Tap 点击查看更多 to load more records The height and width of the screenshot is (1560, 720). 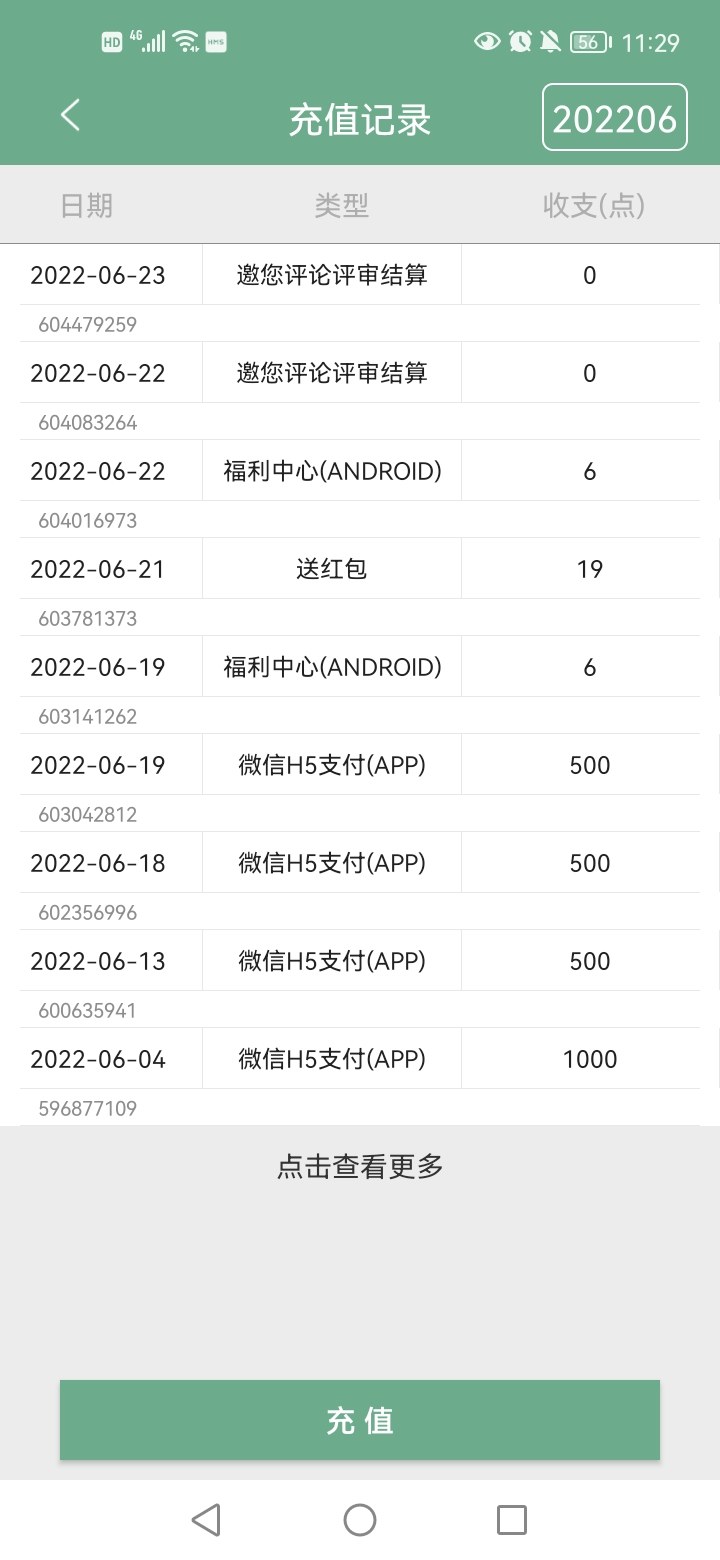click(x=360, y=1166)
